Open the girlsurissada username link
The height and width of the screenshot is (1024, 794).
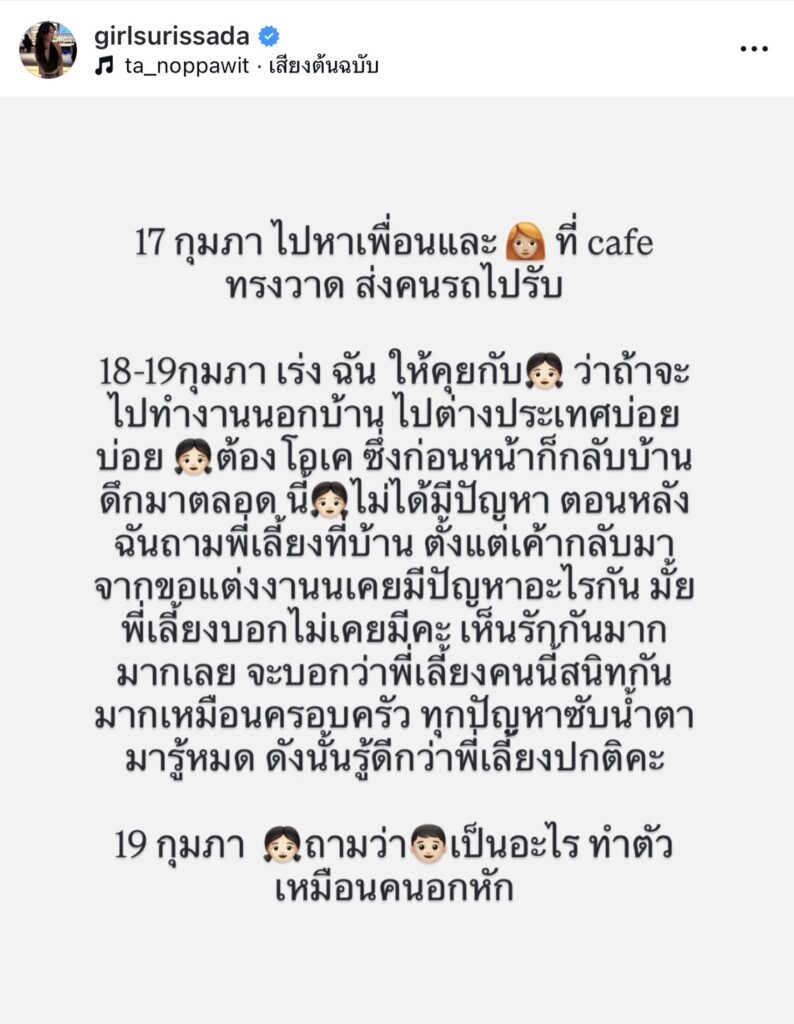click(173, 36)
